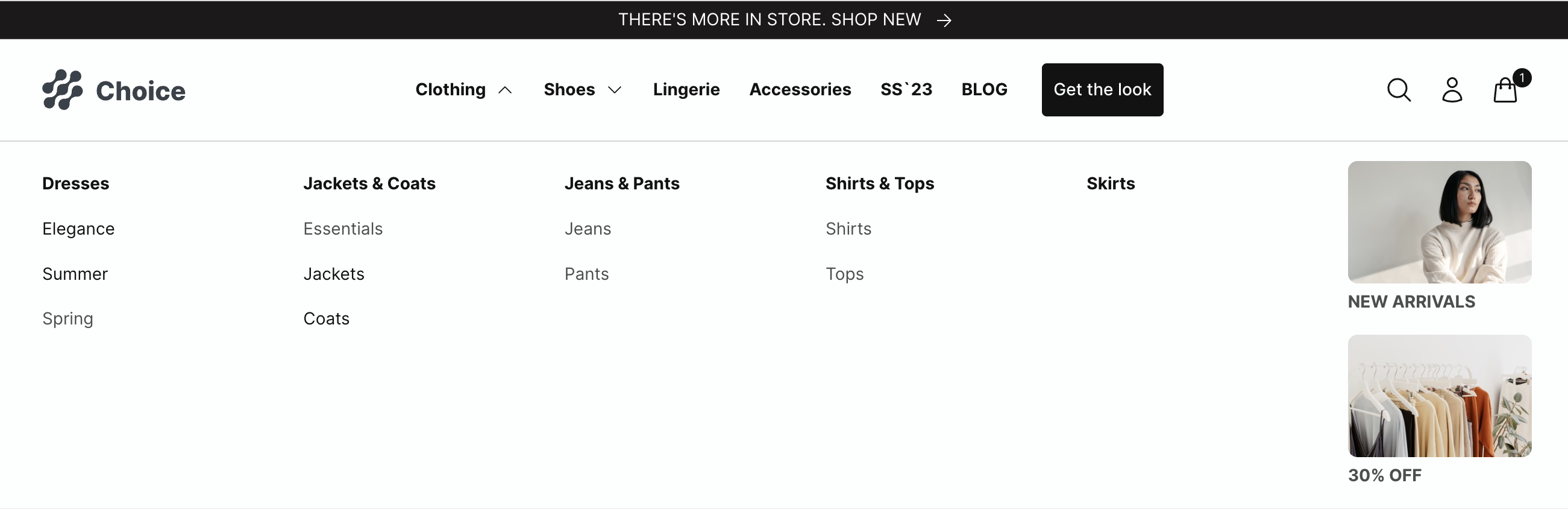This screenshot has height=509, width=1568.
Task: Open the Accessories category
Action: click(800, 89)
